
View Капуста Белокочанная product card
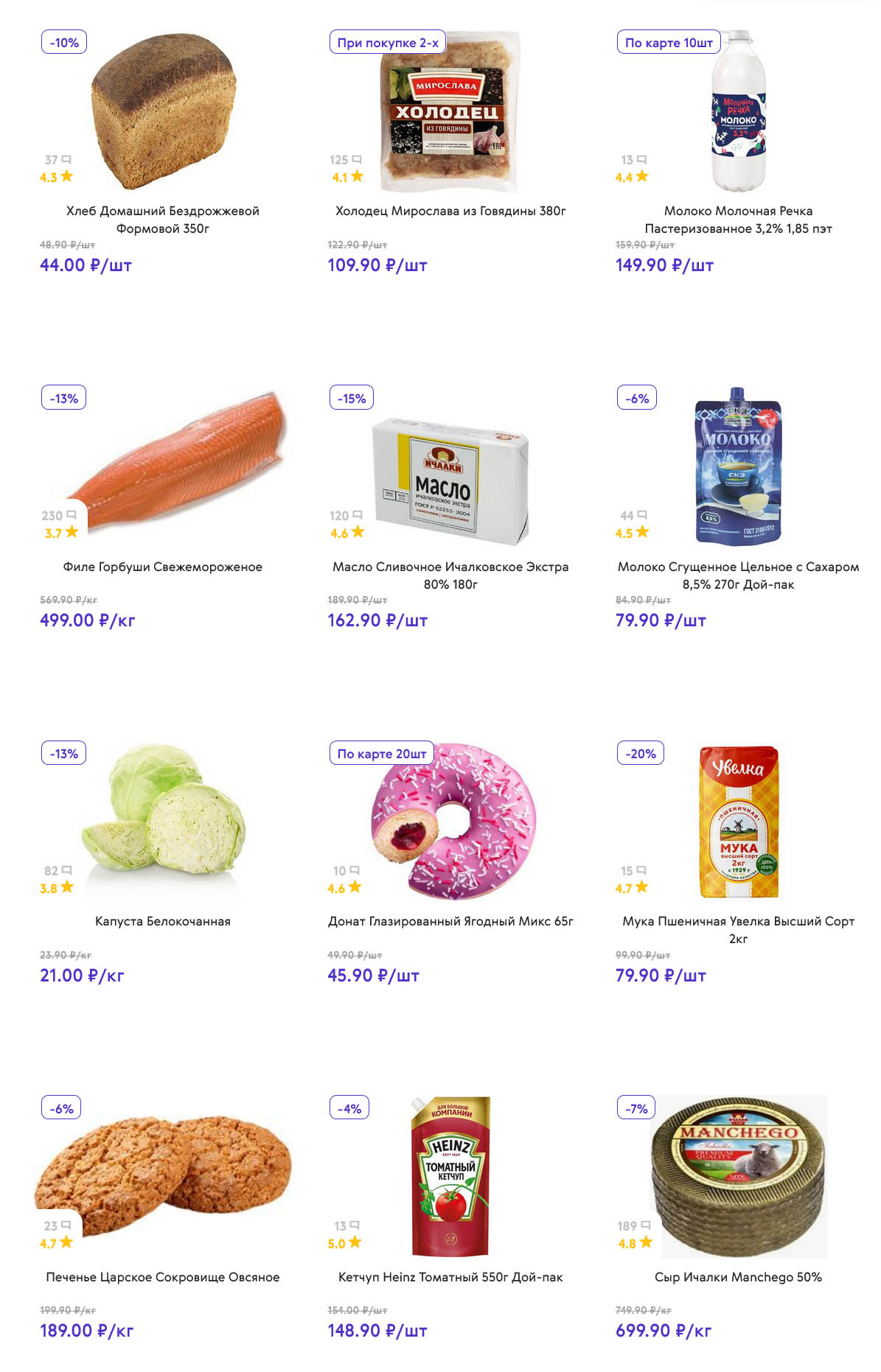click(162, 921)
